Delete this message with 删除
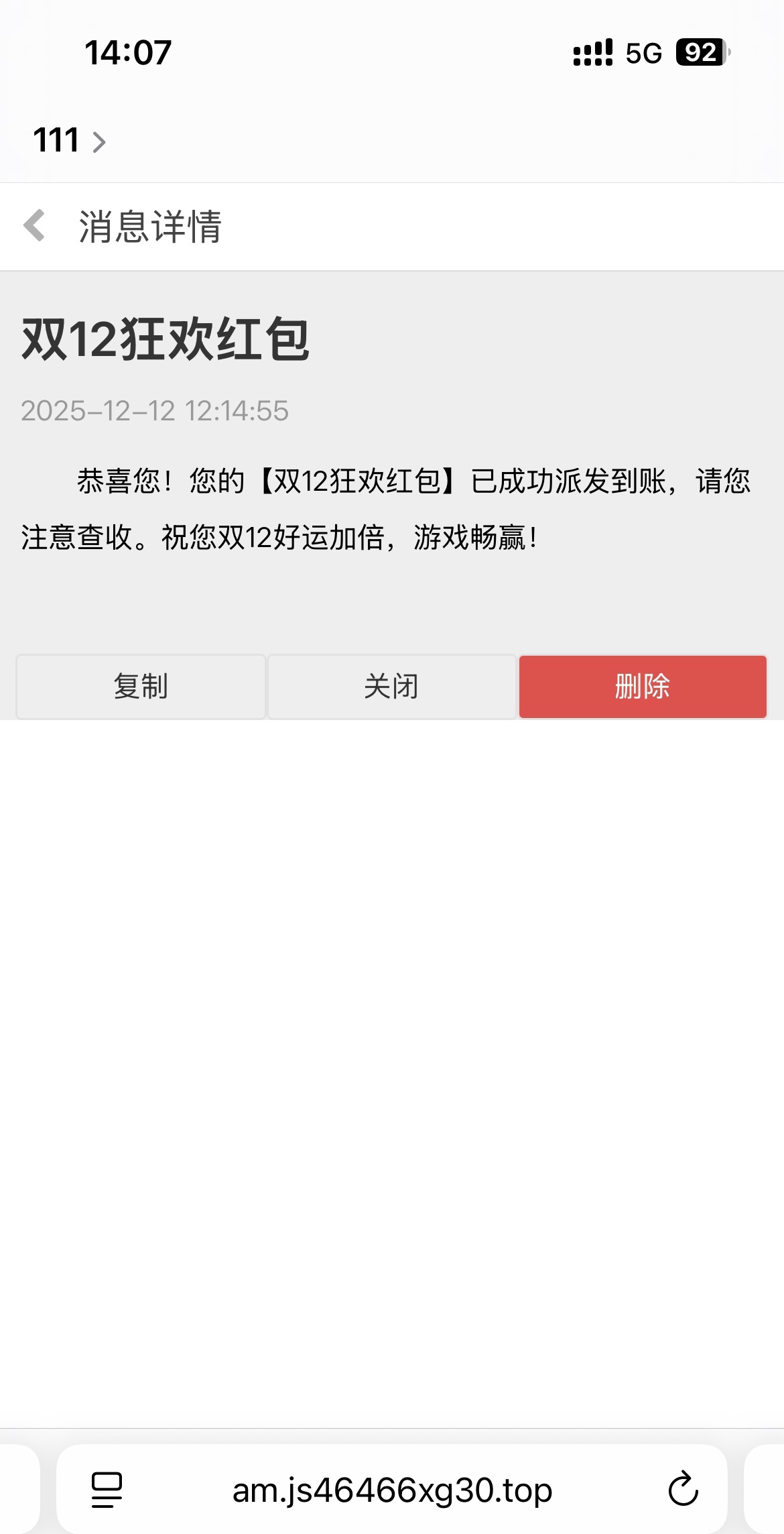Viewport: 784px width, 1534px height. coord(642,687)
